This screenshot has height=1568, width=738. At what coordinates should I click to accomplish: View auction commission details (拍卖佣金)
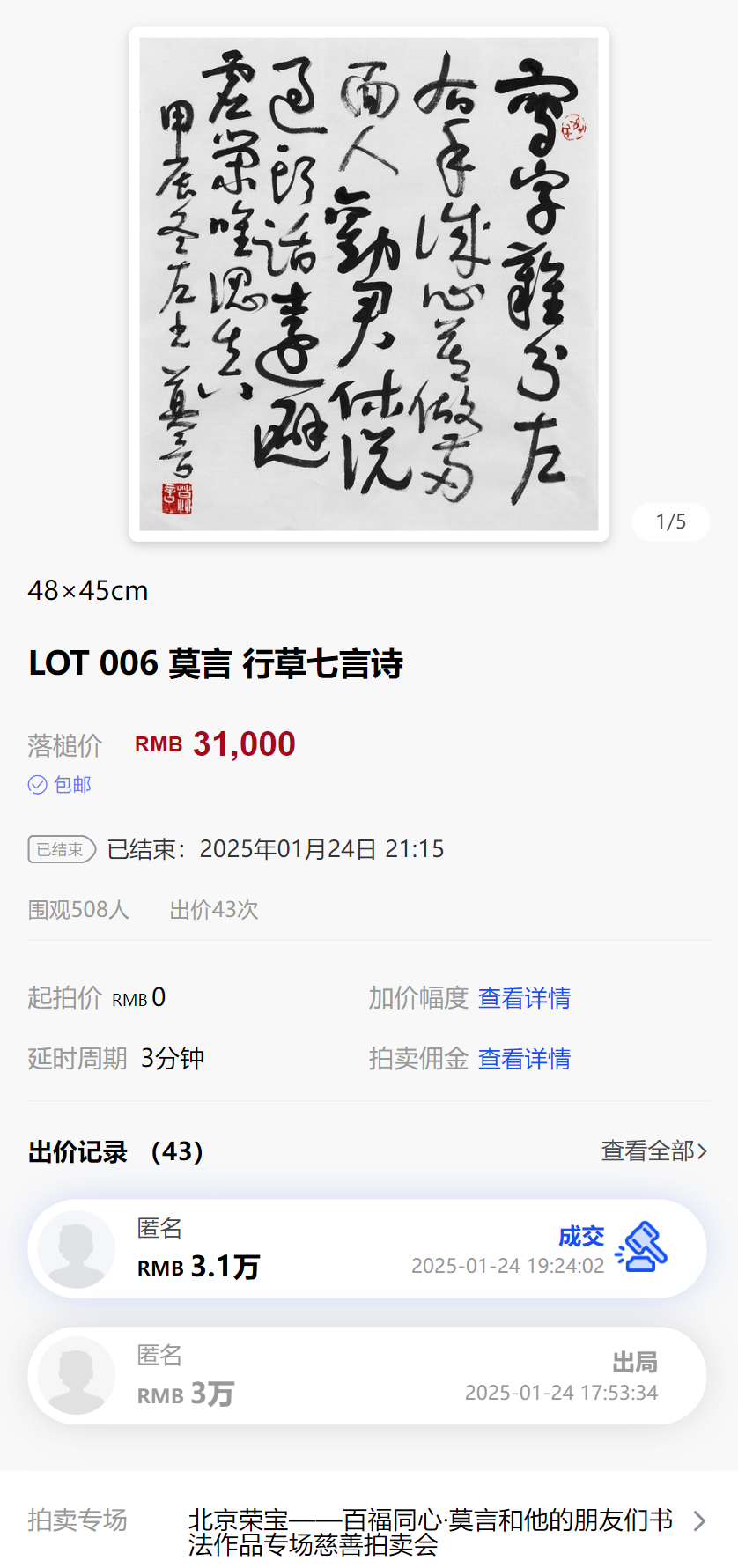pyautogui.click(x=524, y=1059)
